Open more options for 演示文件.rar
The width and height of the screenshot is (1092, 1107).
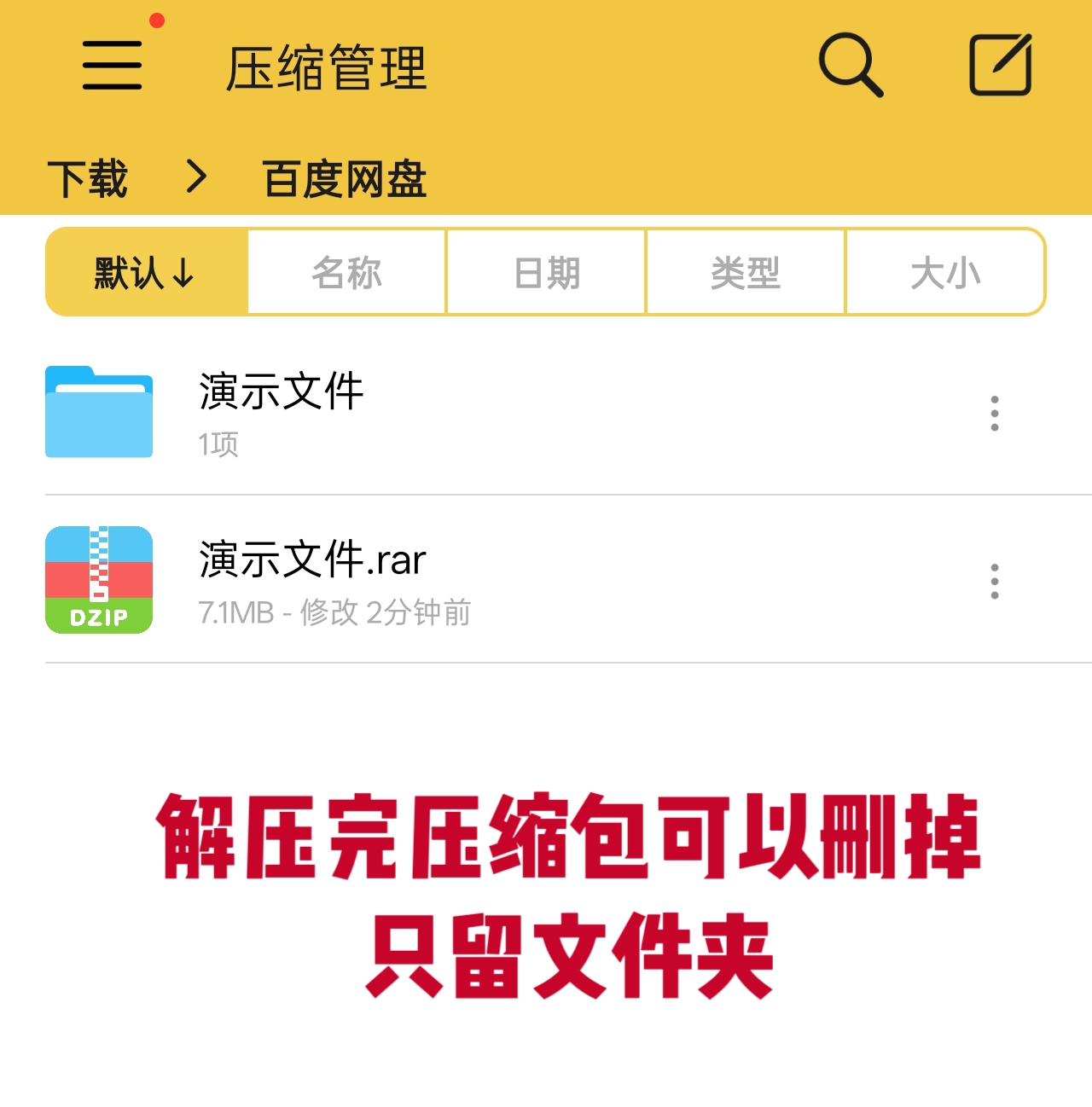(994, 582)
